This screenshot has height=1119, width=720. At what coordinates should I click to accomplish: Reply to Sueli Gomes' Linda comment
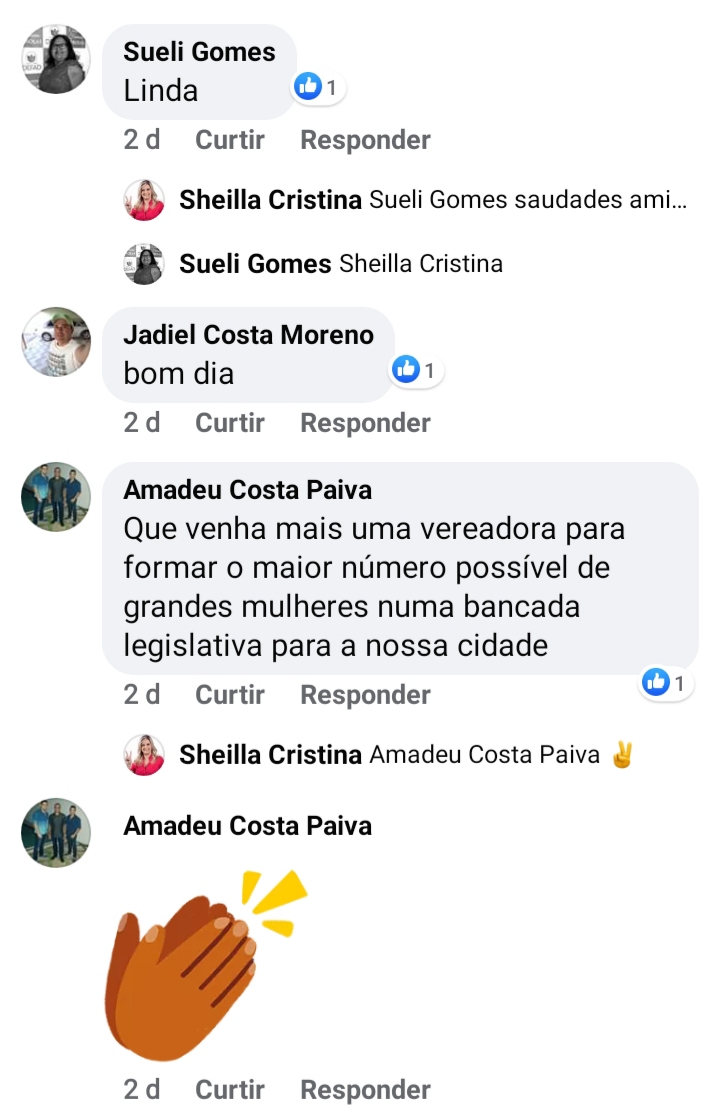pyautogui.click(x=365, y=140)
